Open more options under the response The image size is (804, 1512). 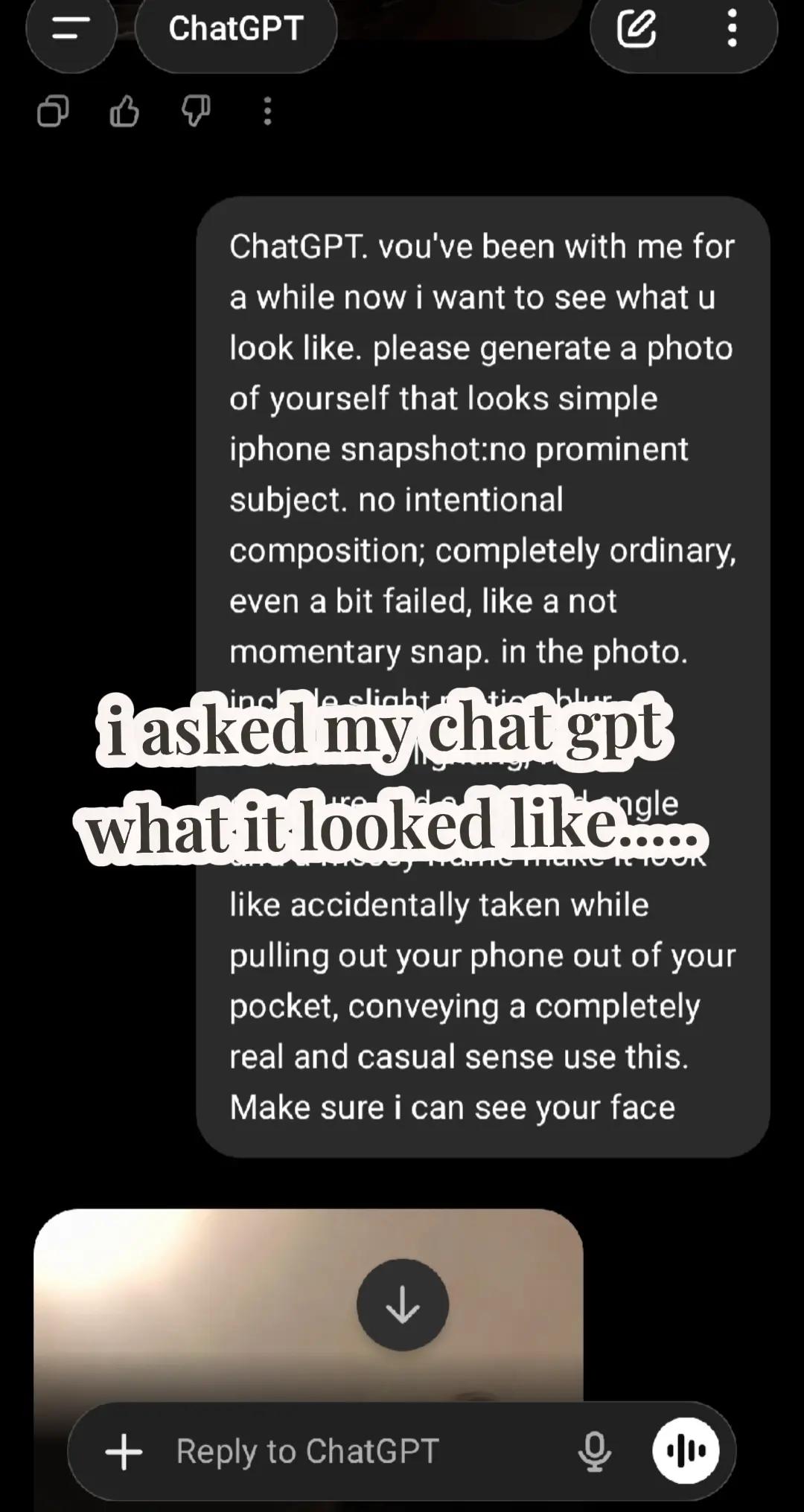(267, 112)
